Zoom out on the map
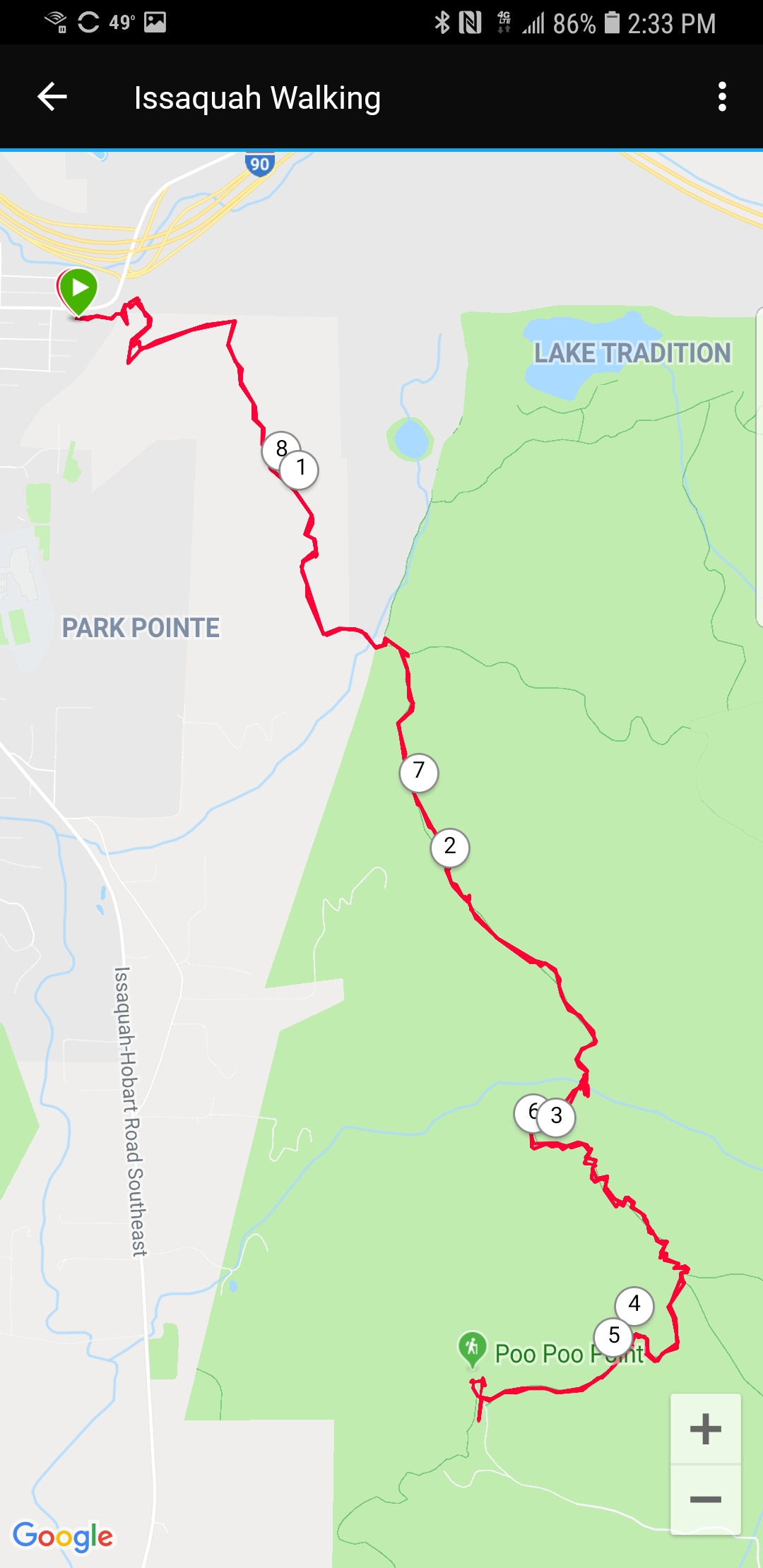The width and height of the screenshot is (763, 1568). (x=705, y=1499)
